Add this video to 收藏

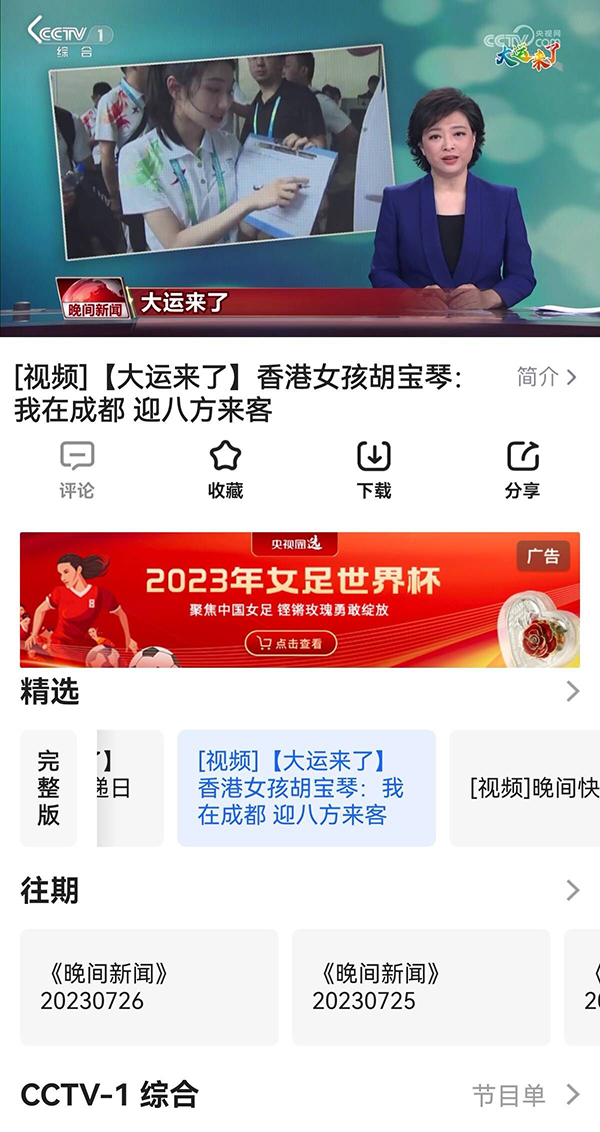(225, 470)
